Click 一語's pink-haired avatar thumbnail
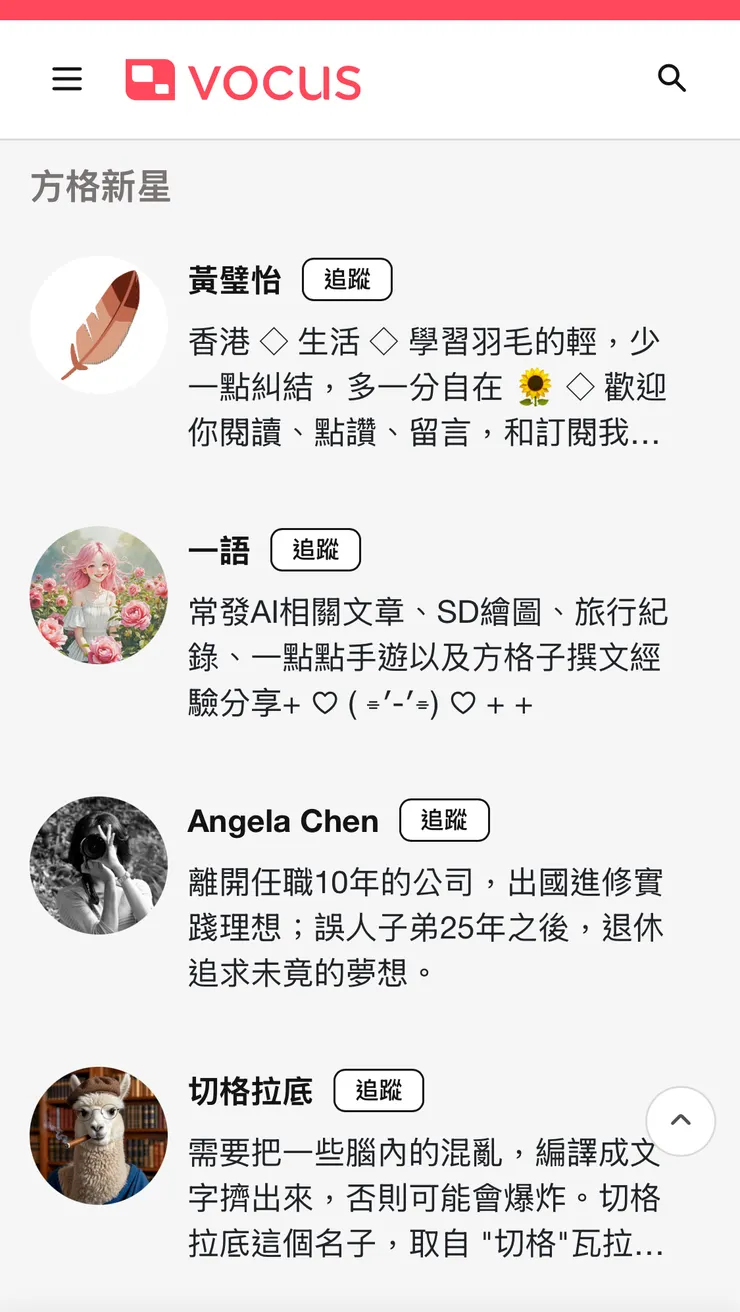 click(x=99, y=596)
